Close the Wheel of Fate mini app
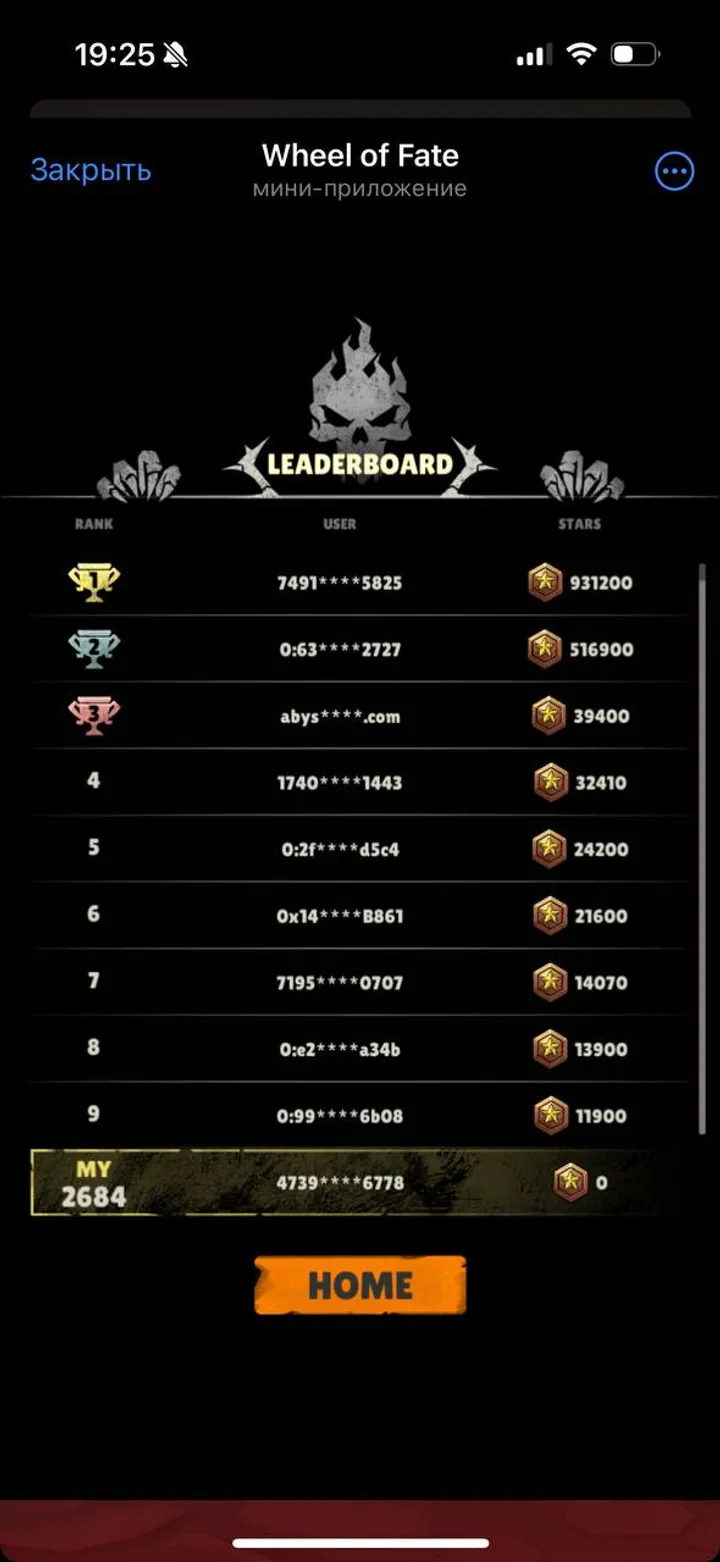Image resolution: width=720 pixels, height=1562 pixels. 91,170
